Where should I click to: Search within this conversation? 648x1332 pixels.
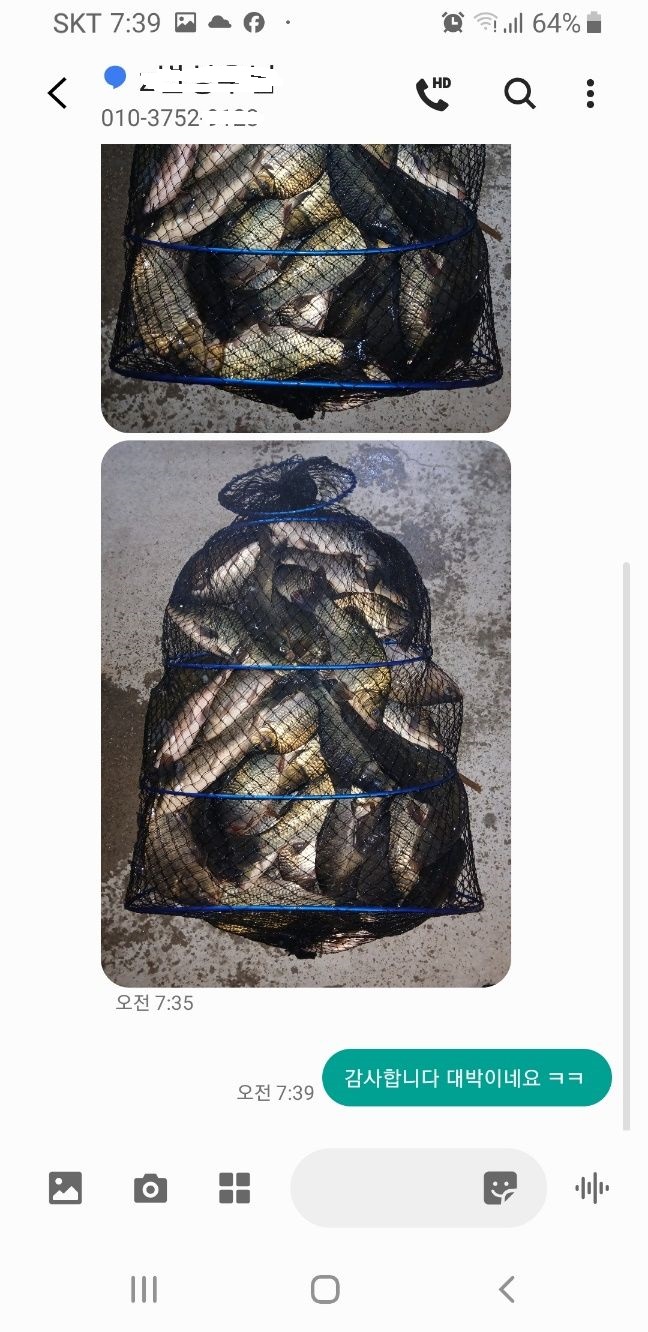519,94
